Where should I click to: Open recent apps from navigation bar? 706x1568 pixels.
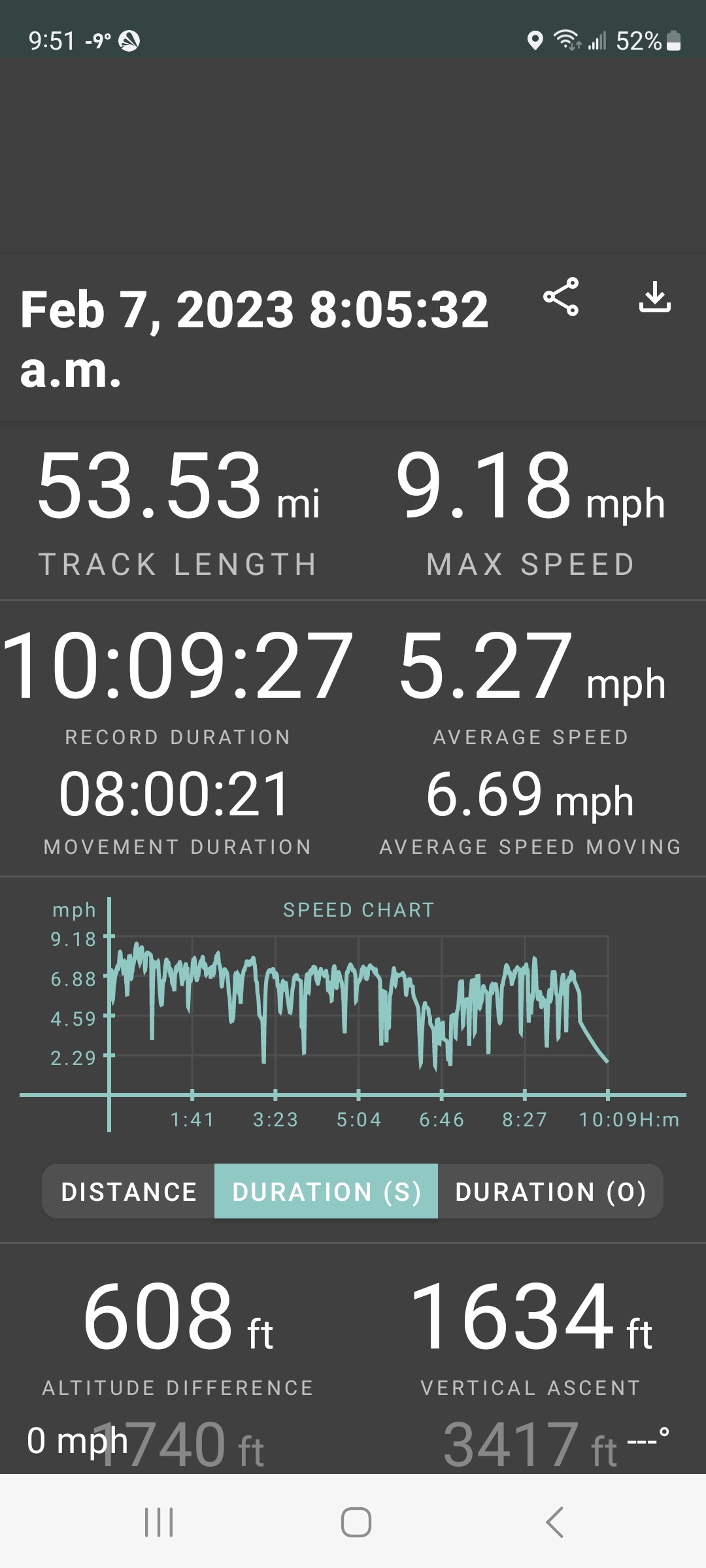click(159, 1522)
